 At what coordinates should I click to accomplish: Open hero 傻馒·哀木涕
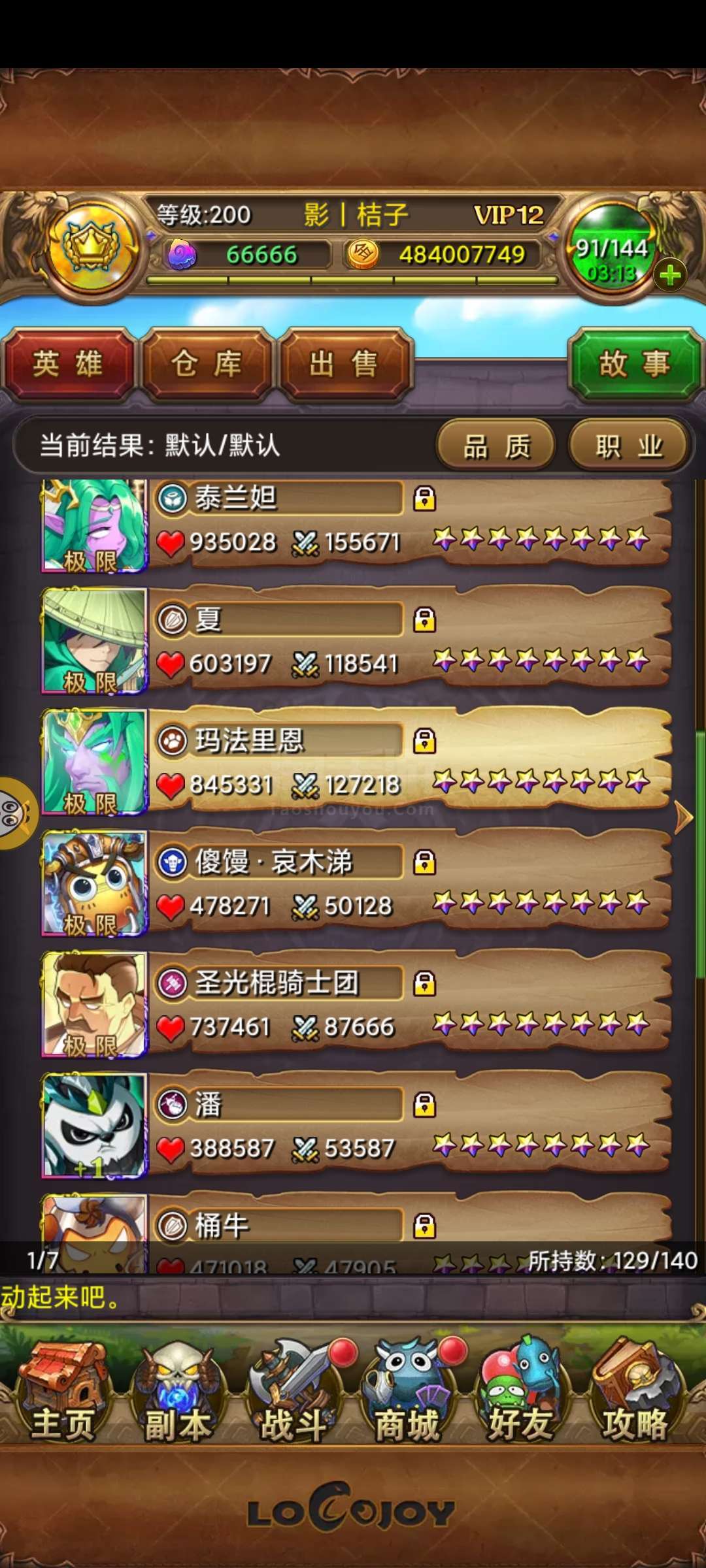tap(356, 883)
